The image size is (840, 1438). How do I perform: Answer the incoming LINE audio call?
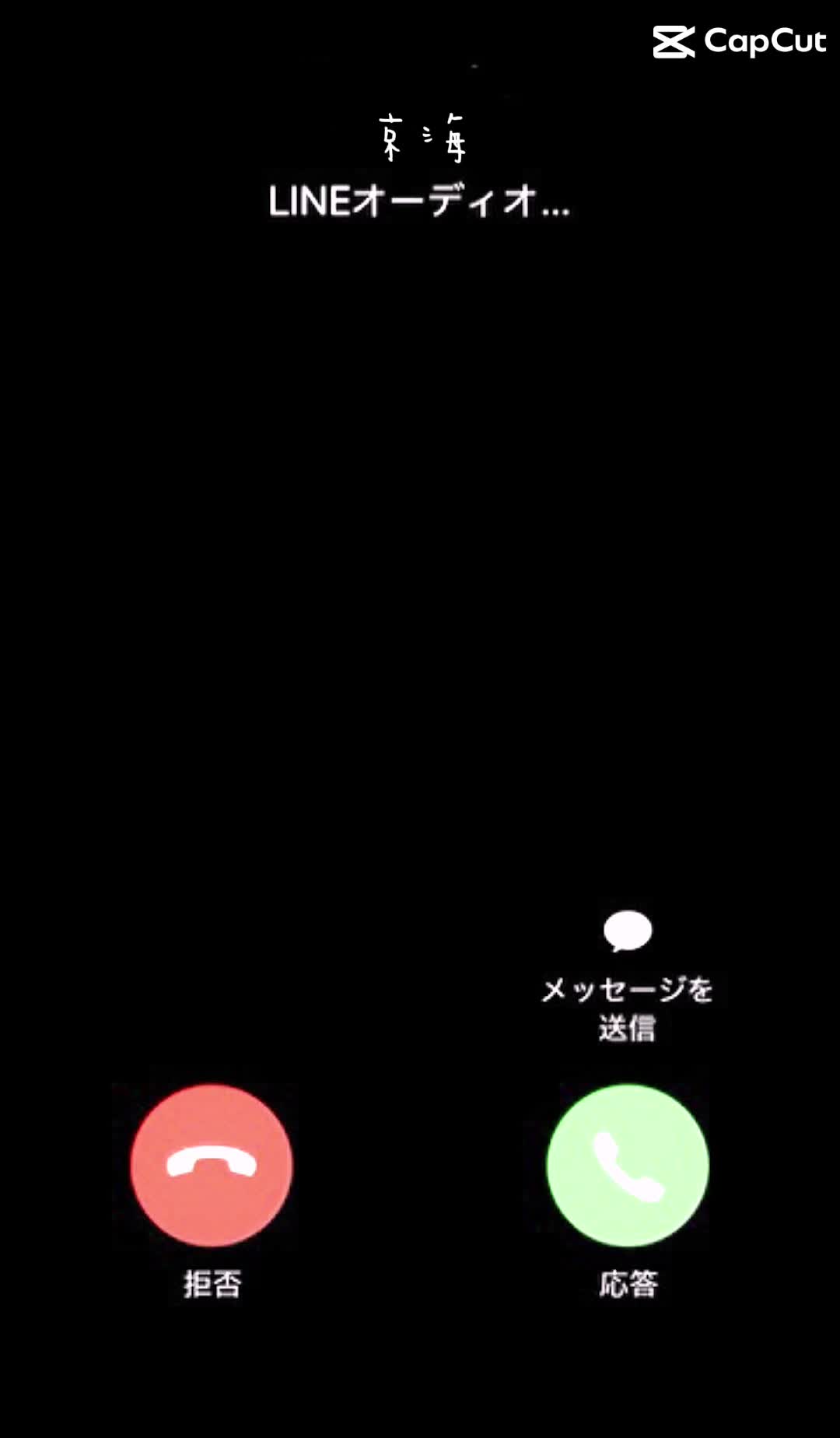pyautogui.click(x=628, y=1165)
